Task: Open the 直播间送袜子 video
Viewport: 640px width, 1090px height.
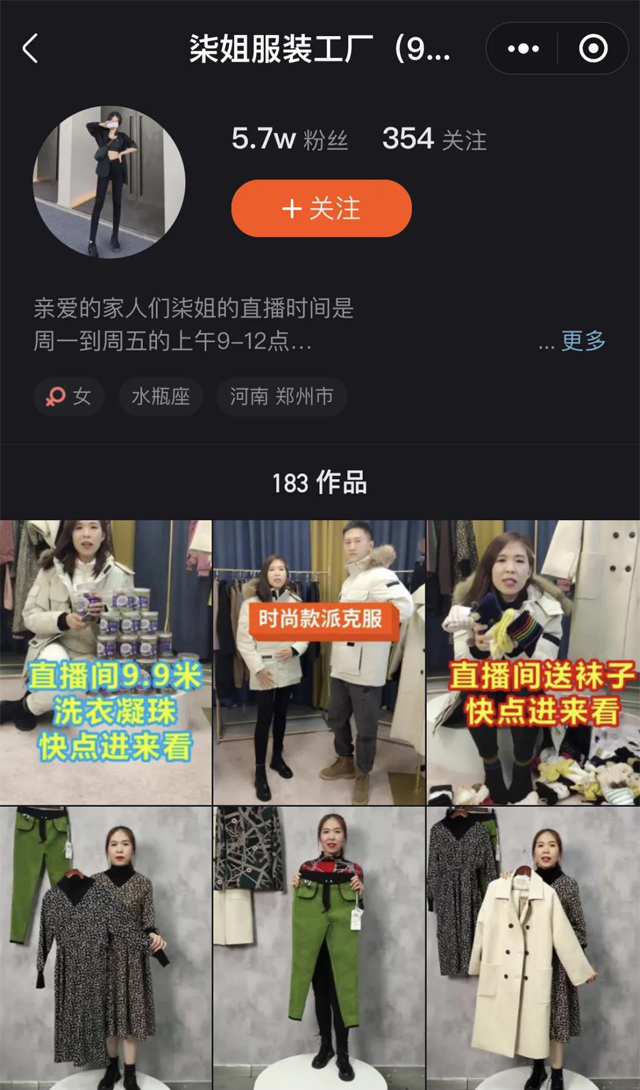Action: [533, 662]
